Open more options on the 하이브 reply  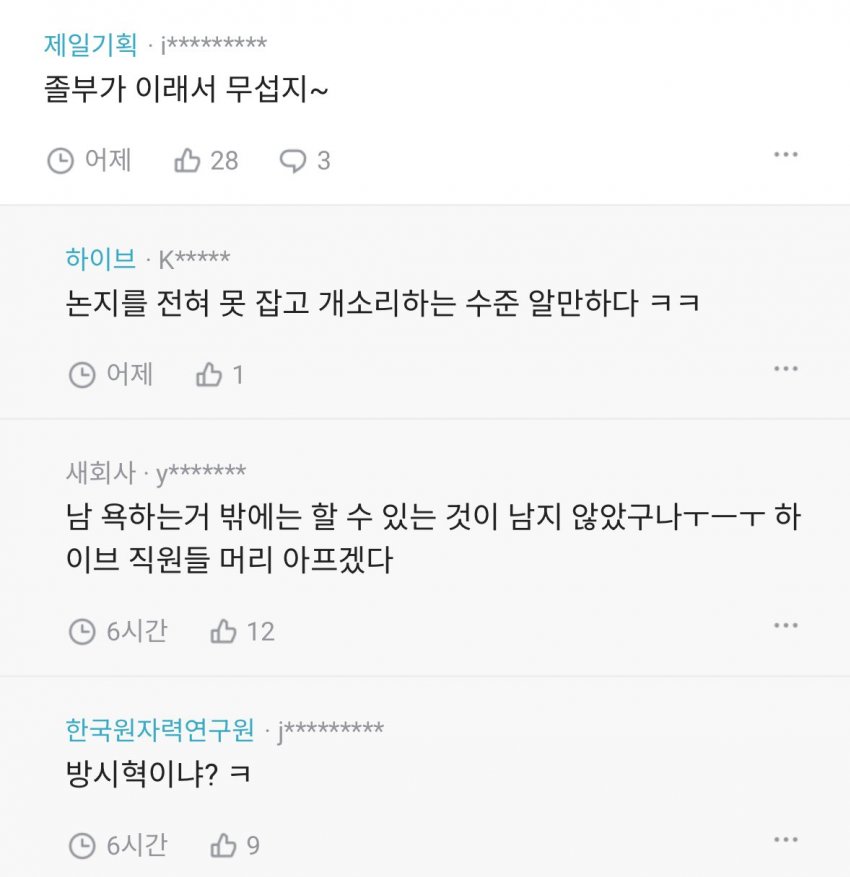tap(786, 369)
